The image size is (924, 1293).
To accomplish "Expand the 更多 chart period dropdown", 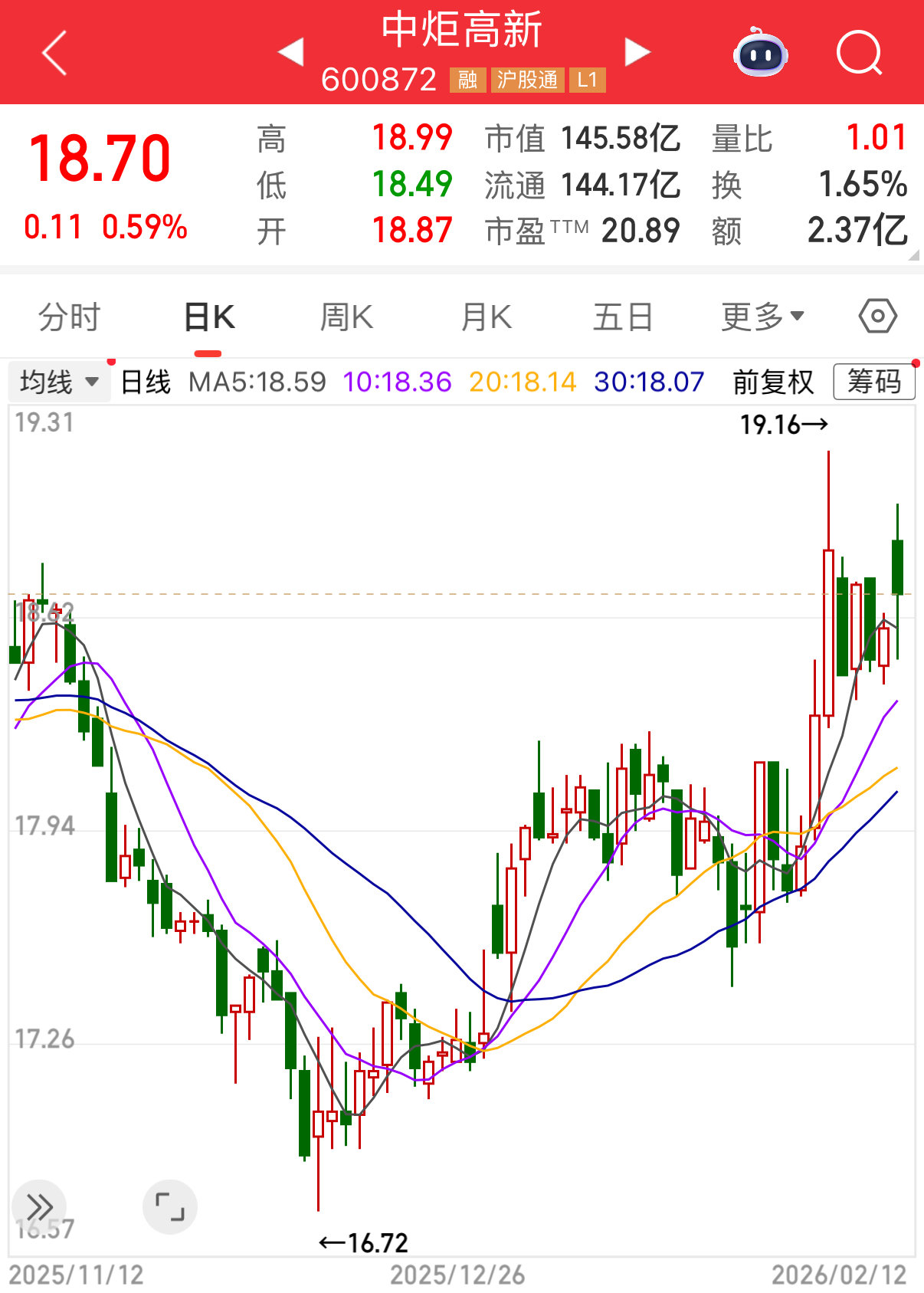I will tap(762, 317).
